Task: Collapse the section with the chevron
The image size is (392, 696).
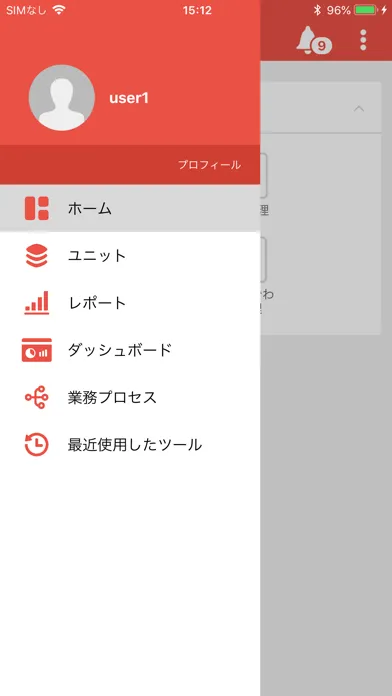Action: tap(359, 108)
